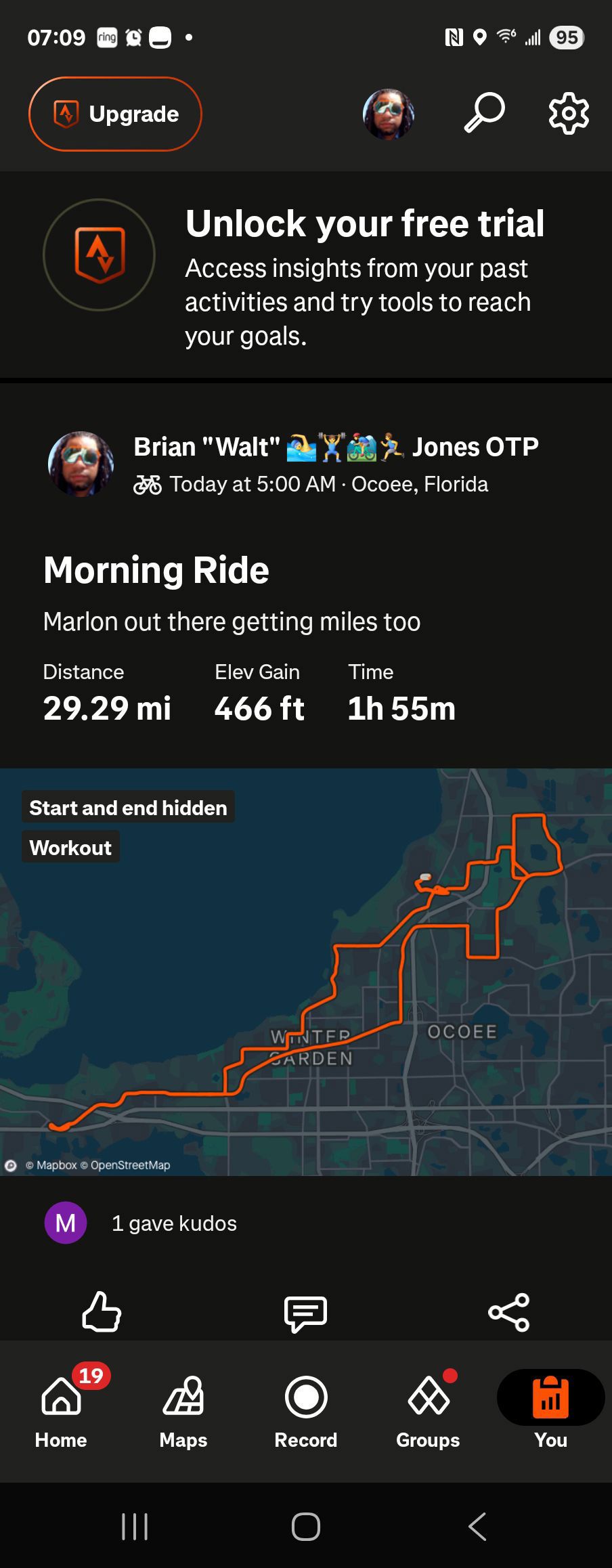
Task: Open the Morning Ride activity details
Action: [x=156, y=570]
